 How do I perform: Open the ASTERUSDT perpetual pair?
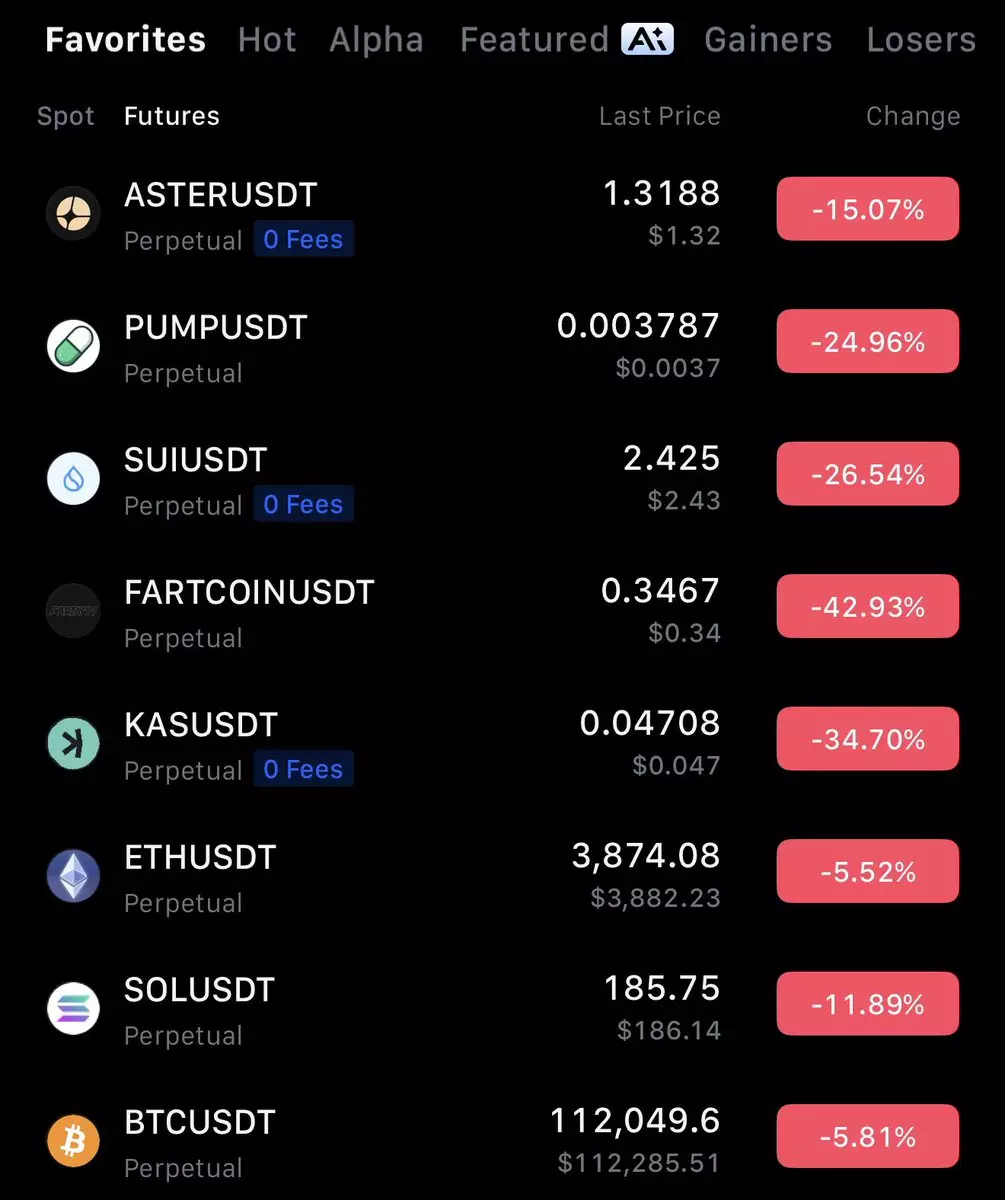[x=220, y=195]
